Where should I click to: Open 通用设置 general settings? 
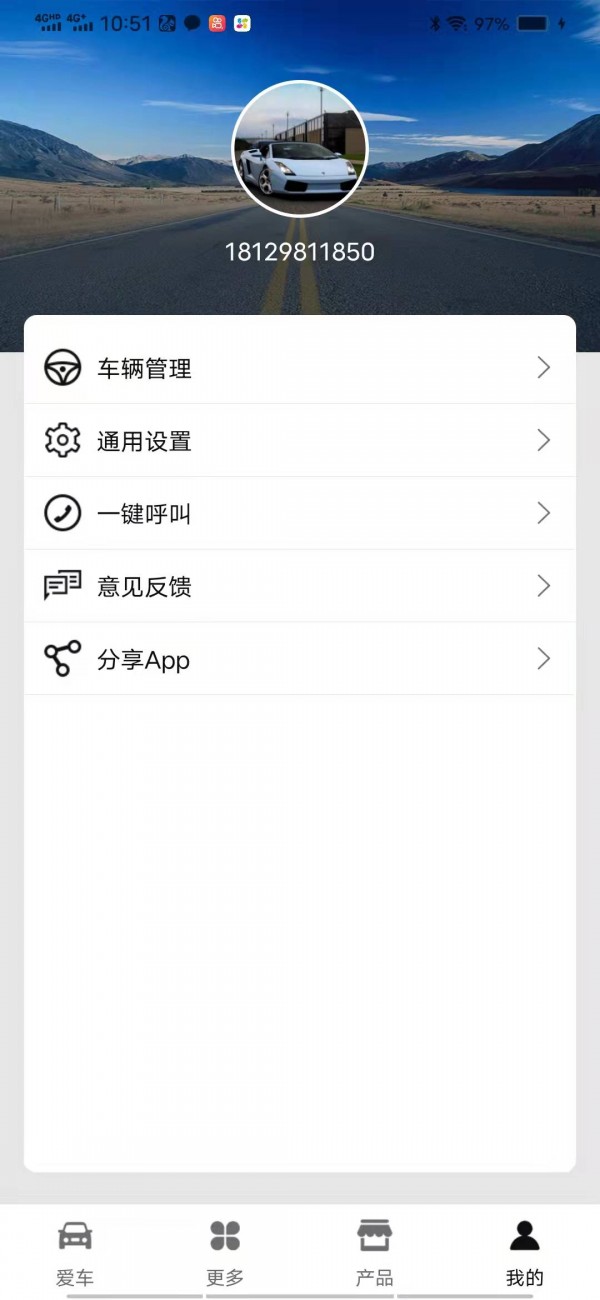298,441
